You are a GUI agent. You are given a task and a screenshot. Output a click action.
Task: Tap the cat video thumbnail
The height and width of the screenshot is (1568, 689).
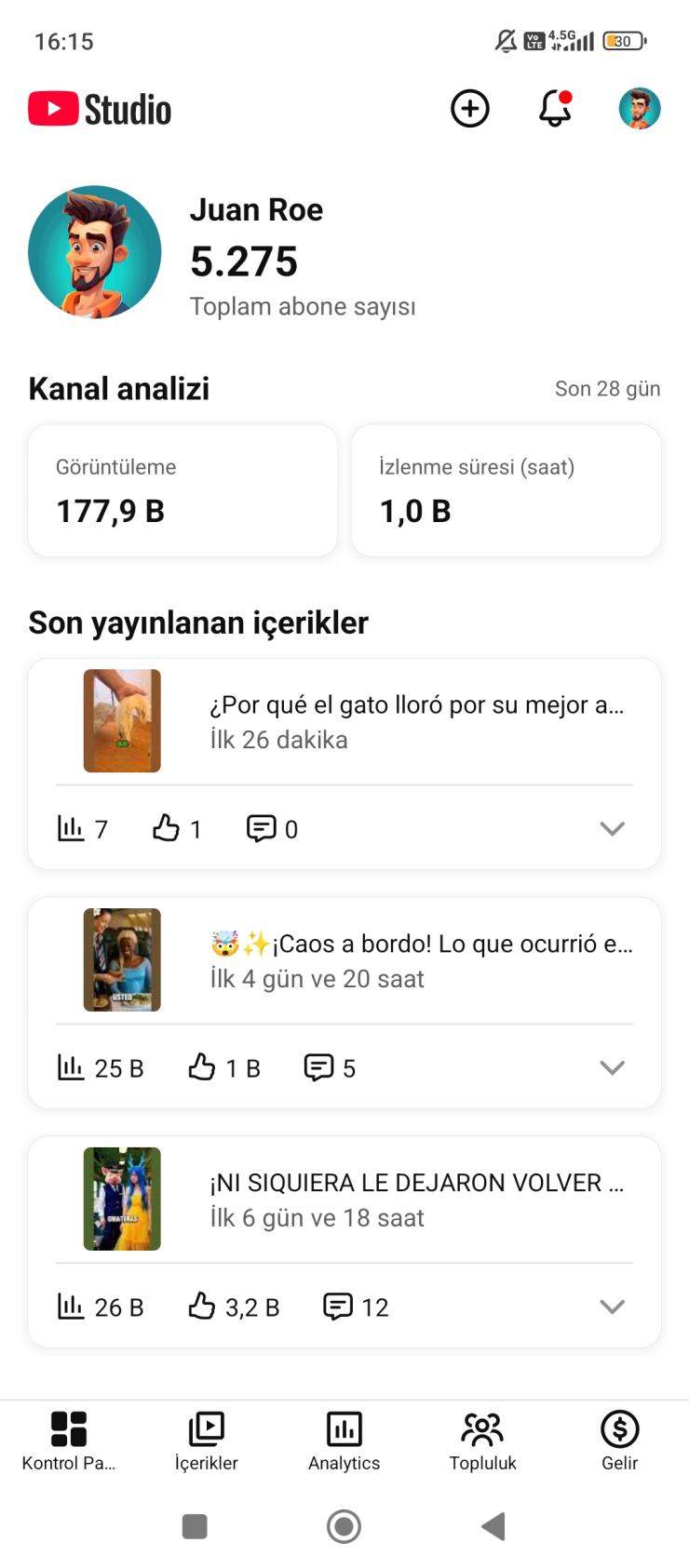121,721
